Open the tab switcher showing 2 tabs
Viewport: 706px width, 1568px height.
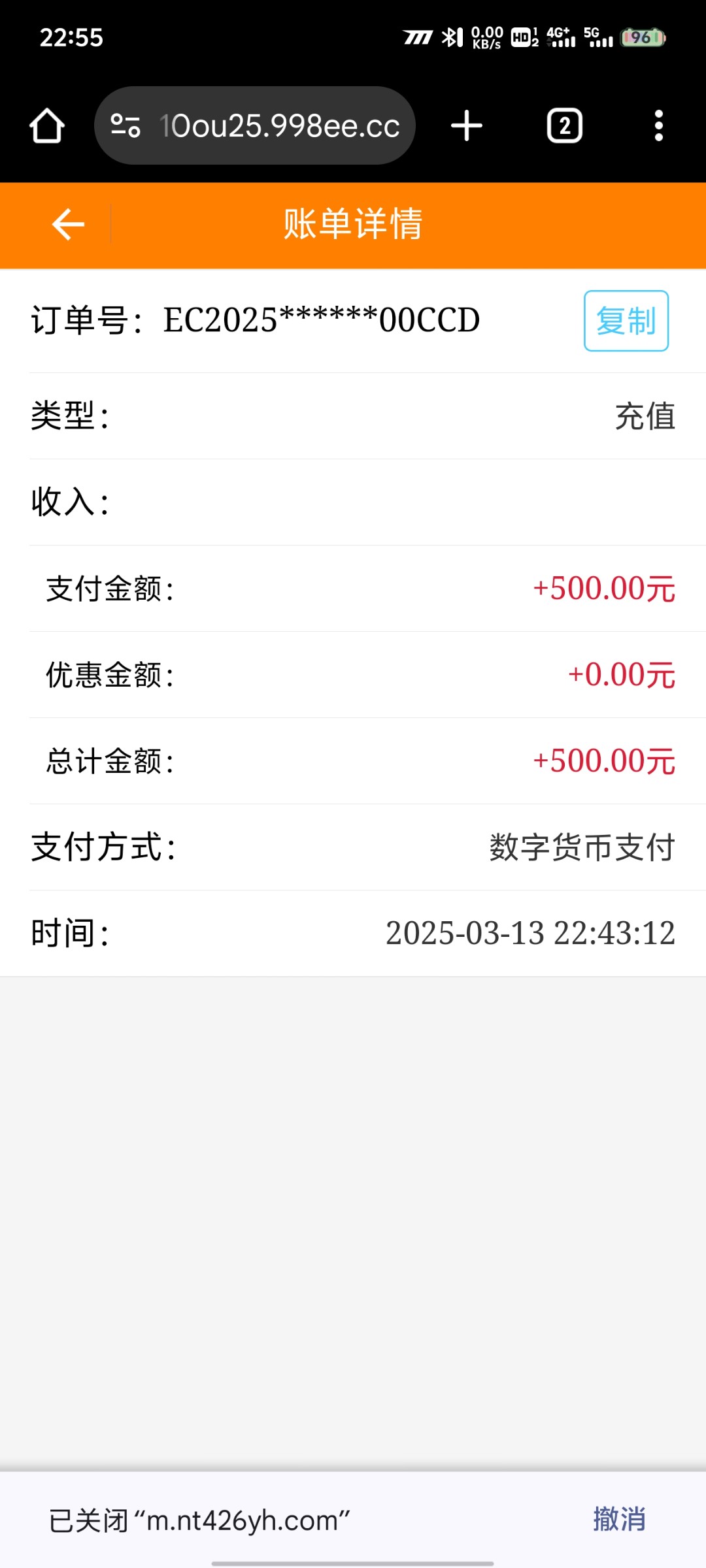click(x=565, y=125)
